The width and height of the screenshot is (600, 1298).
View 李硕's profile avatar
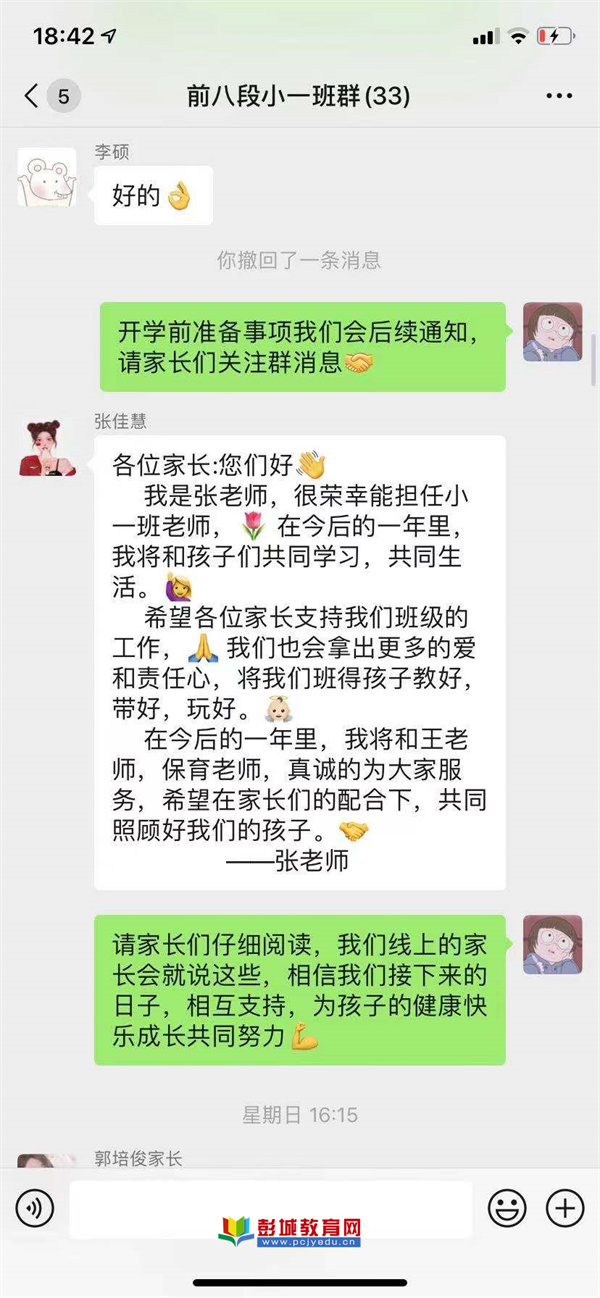click(x=47, y=176)
